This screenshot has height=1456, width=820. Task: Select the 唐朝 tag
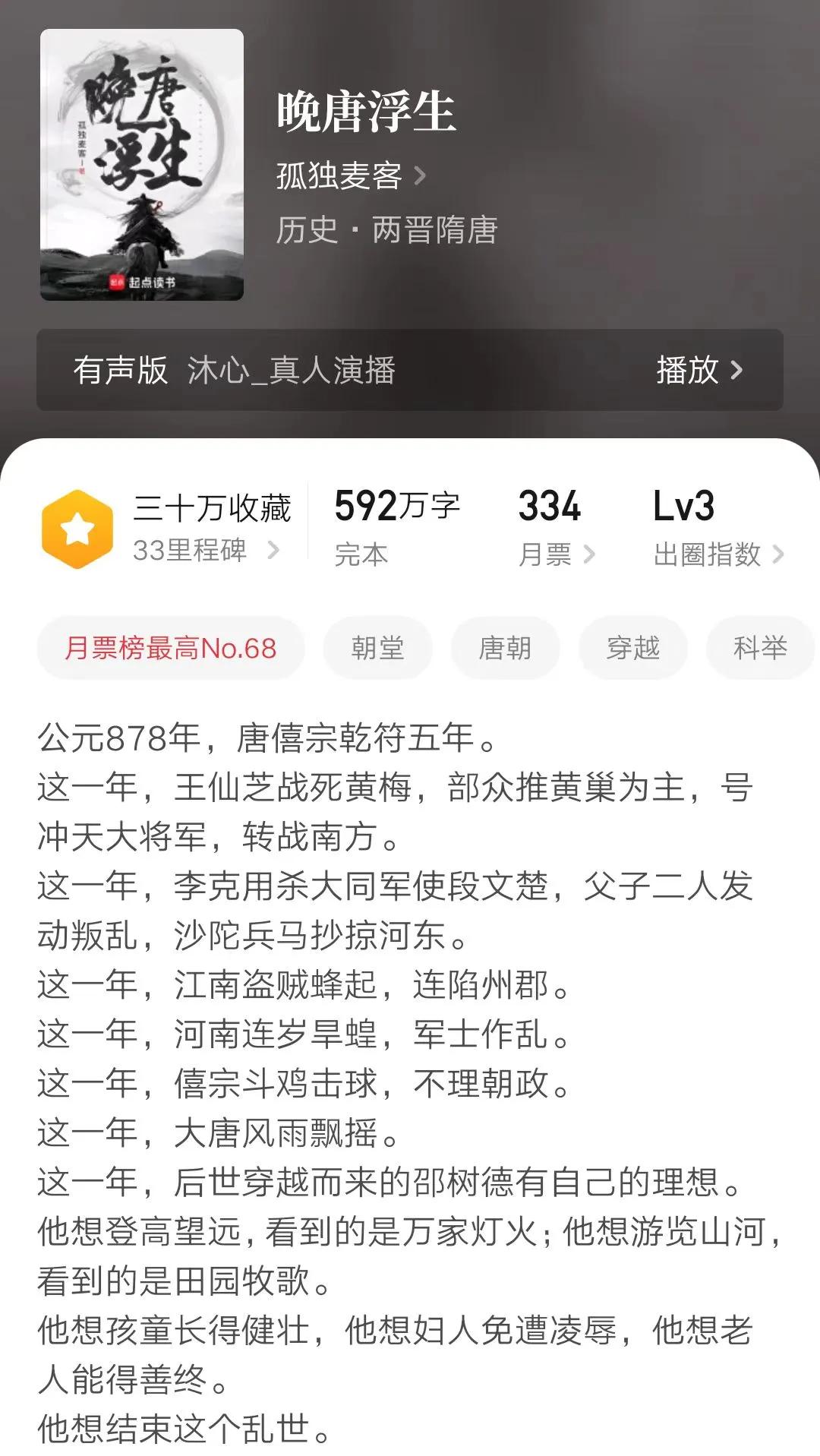click(x=505, y=648)
